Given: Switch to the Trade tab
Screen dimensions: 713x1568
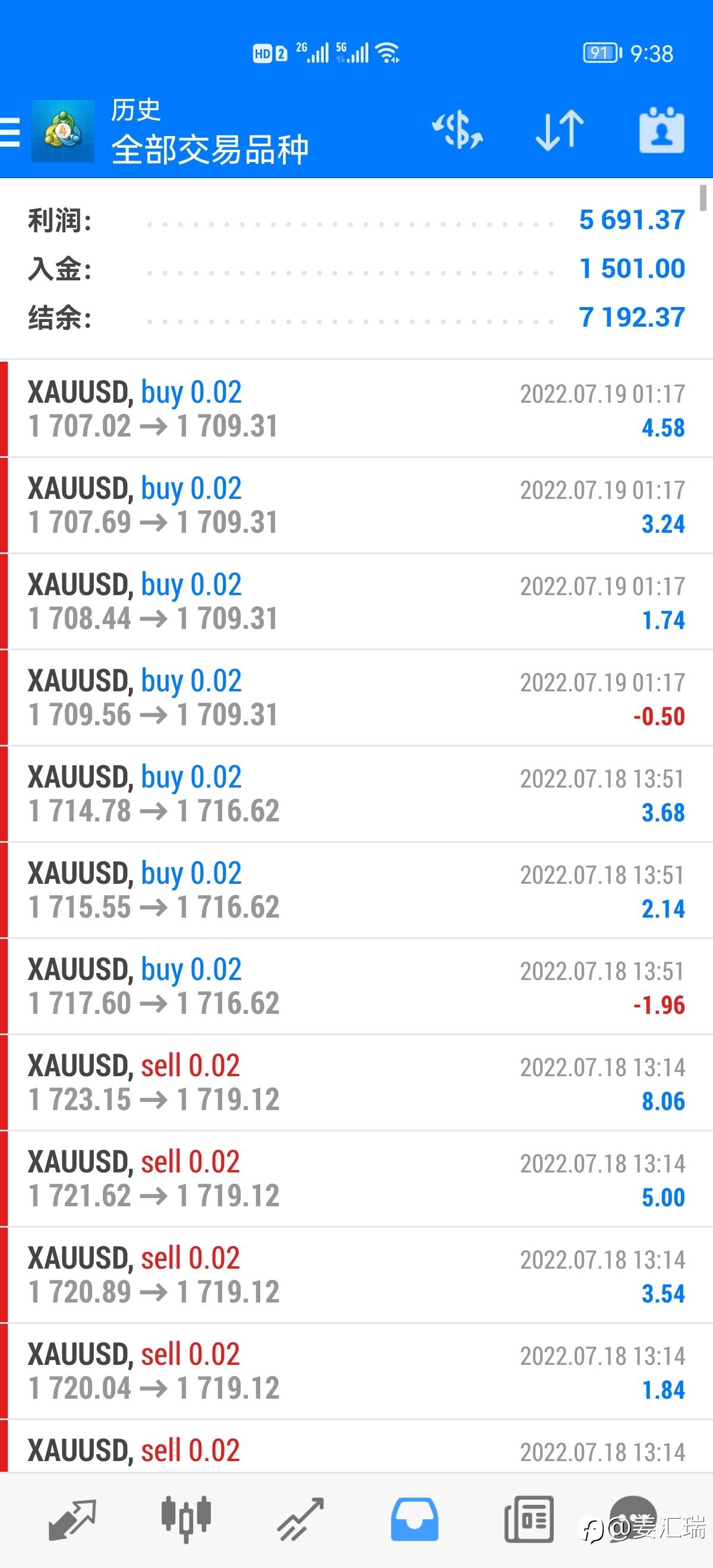Looking at the screenshot, I should [300, 1520].
